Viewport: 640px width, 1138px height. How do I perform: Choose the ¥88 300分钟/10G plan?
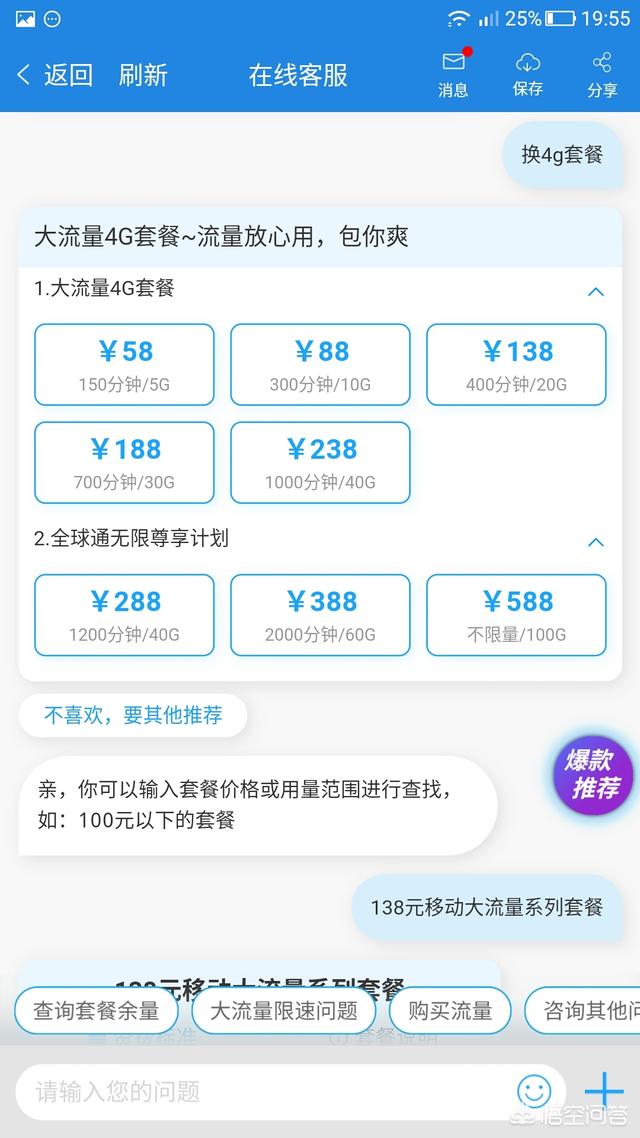(320, 364)
